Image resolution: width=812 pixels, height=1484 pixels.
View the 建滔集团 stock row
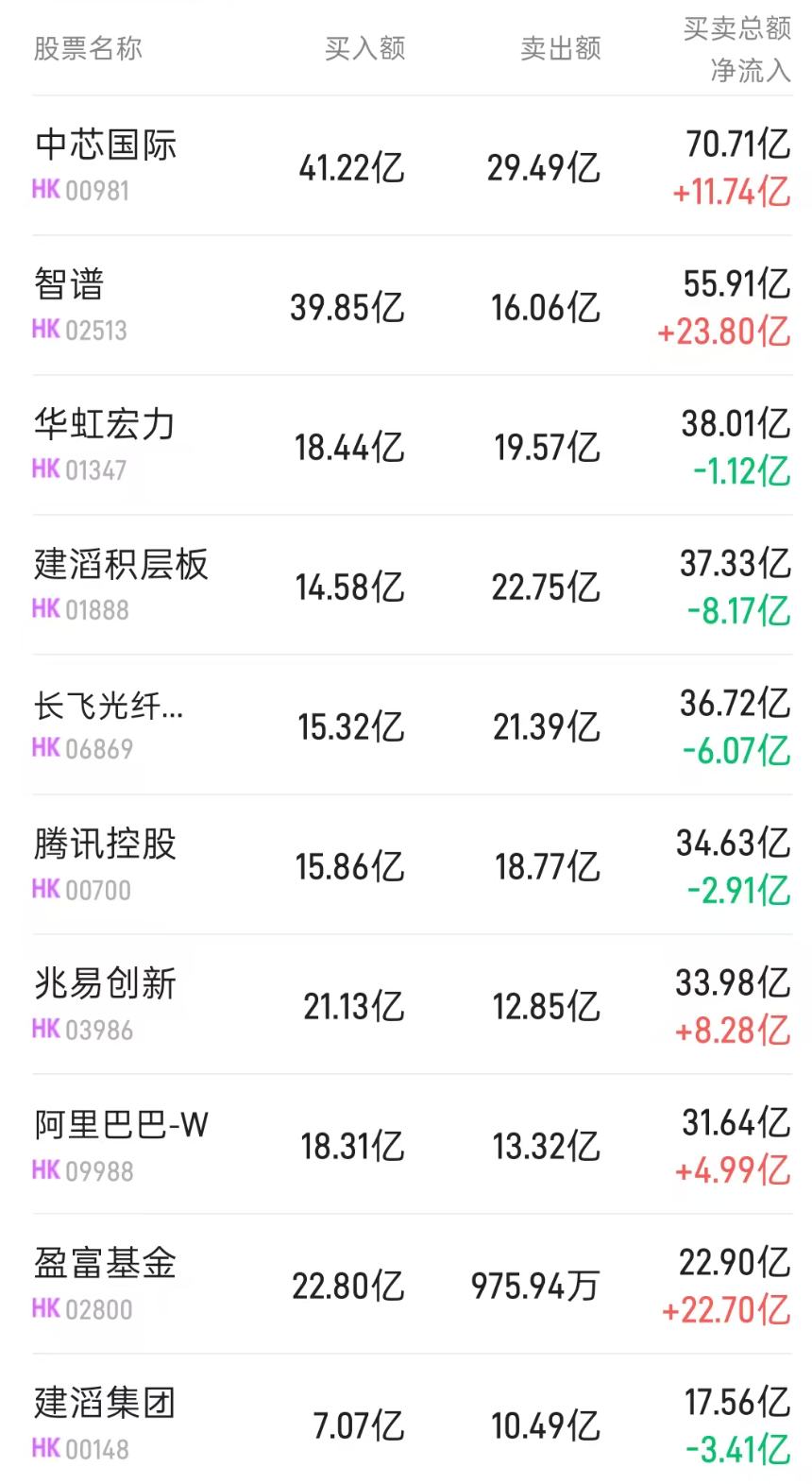pyautogui.click(x=412, y=1420)
